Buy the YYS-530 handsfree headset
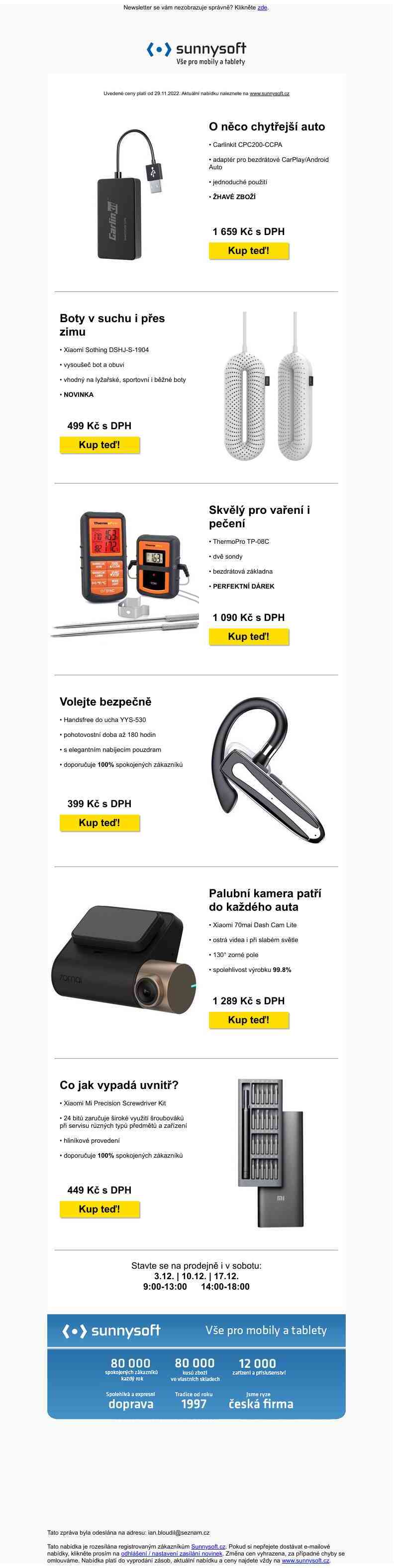394x1568 pixels. click(x=99, y=823)
